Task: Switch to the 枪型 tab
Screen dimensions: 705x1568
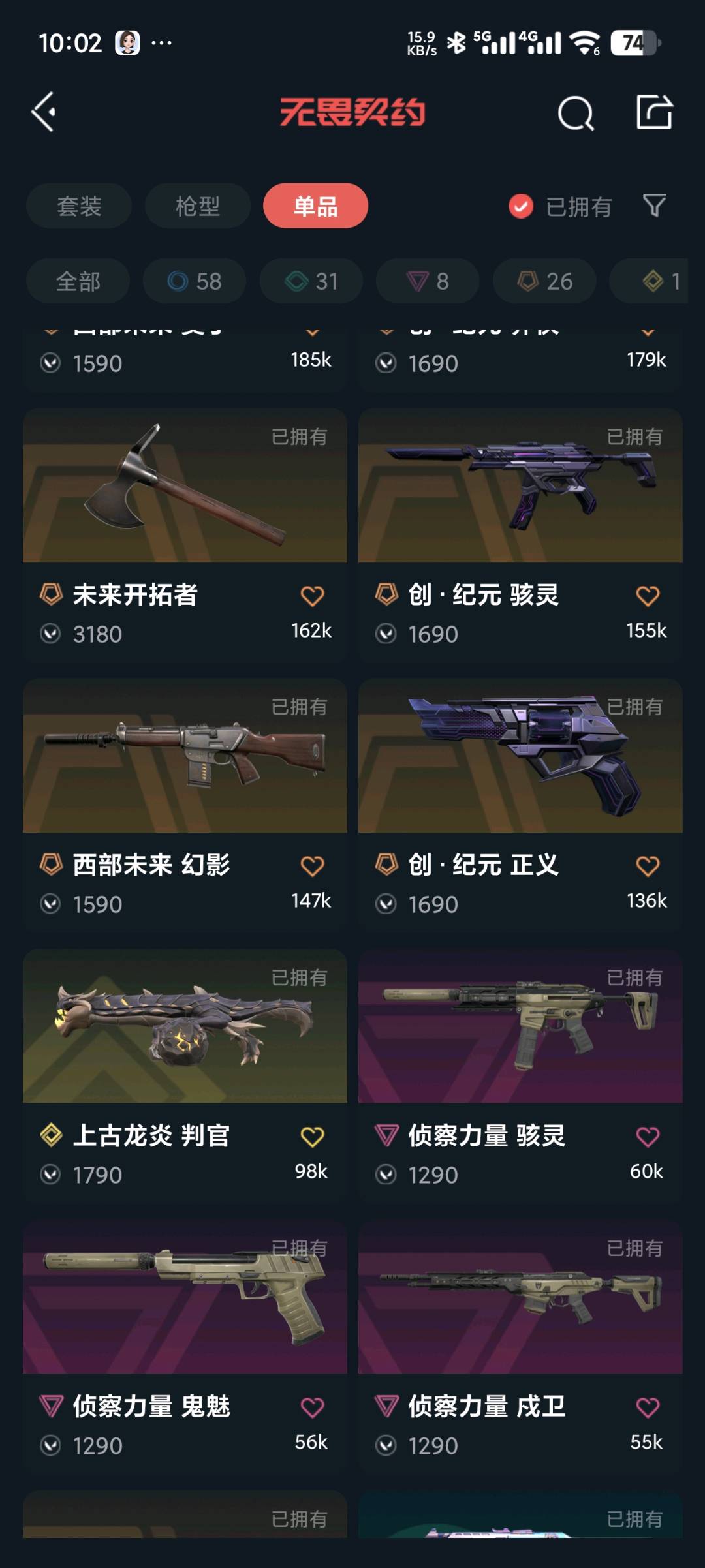Action: (198, 206)
